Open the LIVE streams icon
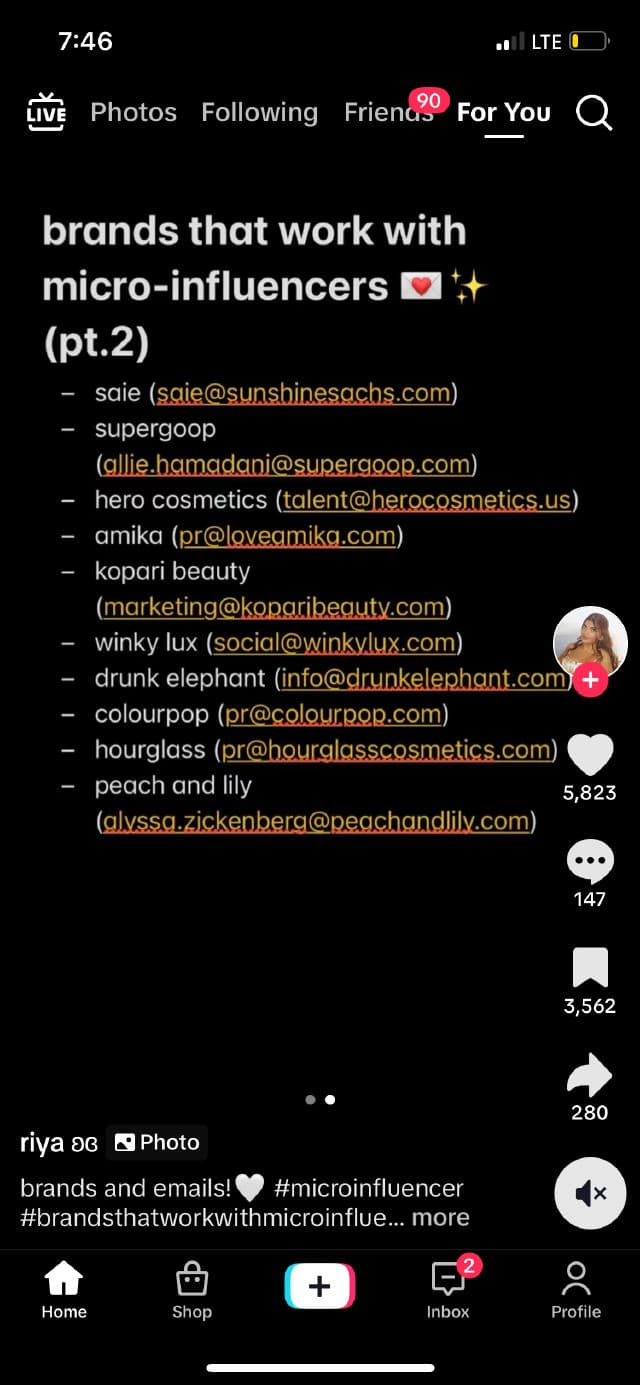Viewport: 640px width, 1385px height. 46,112
